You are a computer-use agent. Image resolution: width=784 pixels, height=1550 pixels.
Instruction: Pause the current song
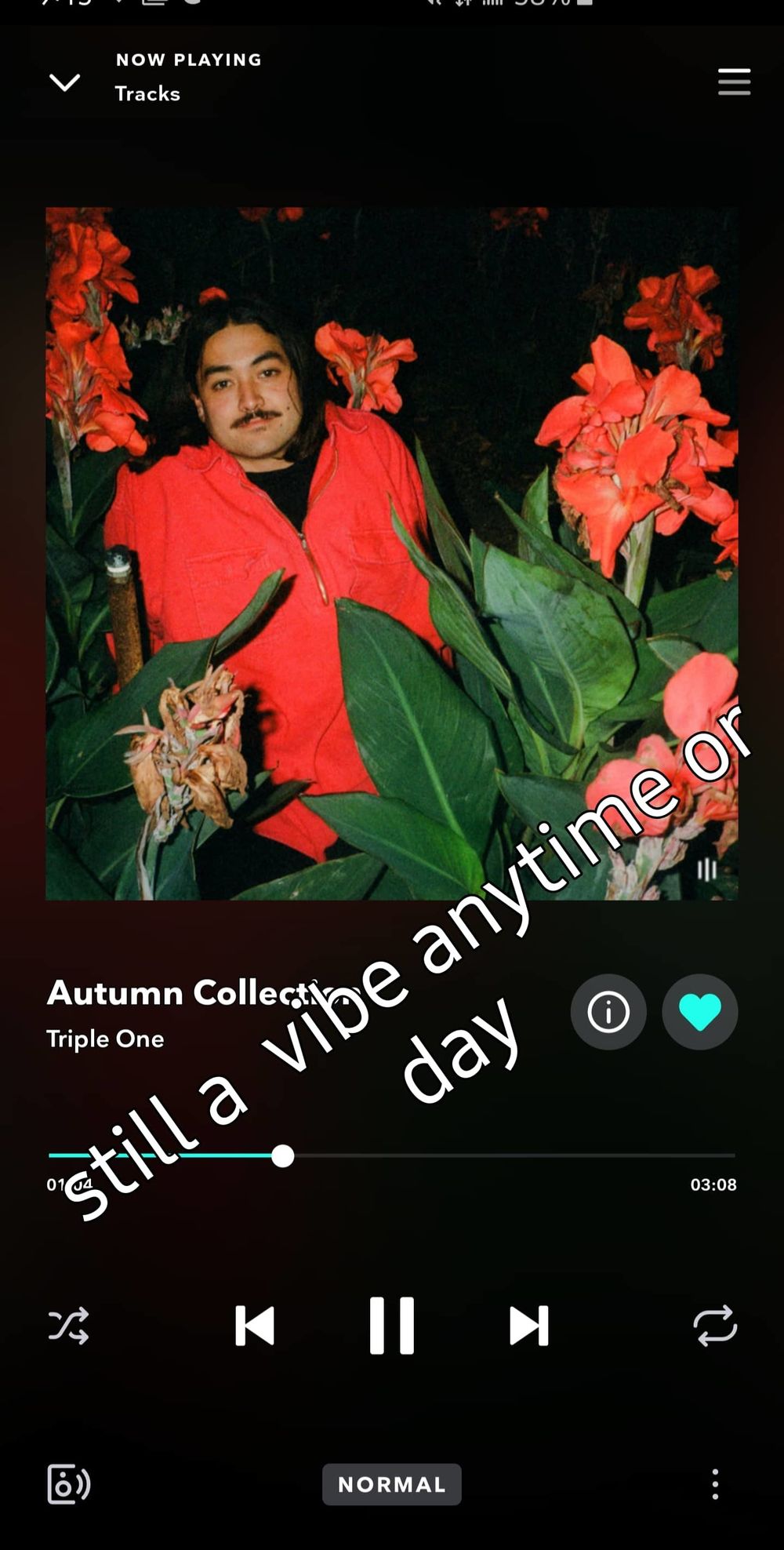point(391,1326)
